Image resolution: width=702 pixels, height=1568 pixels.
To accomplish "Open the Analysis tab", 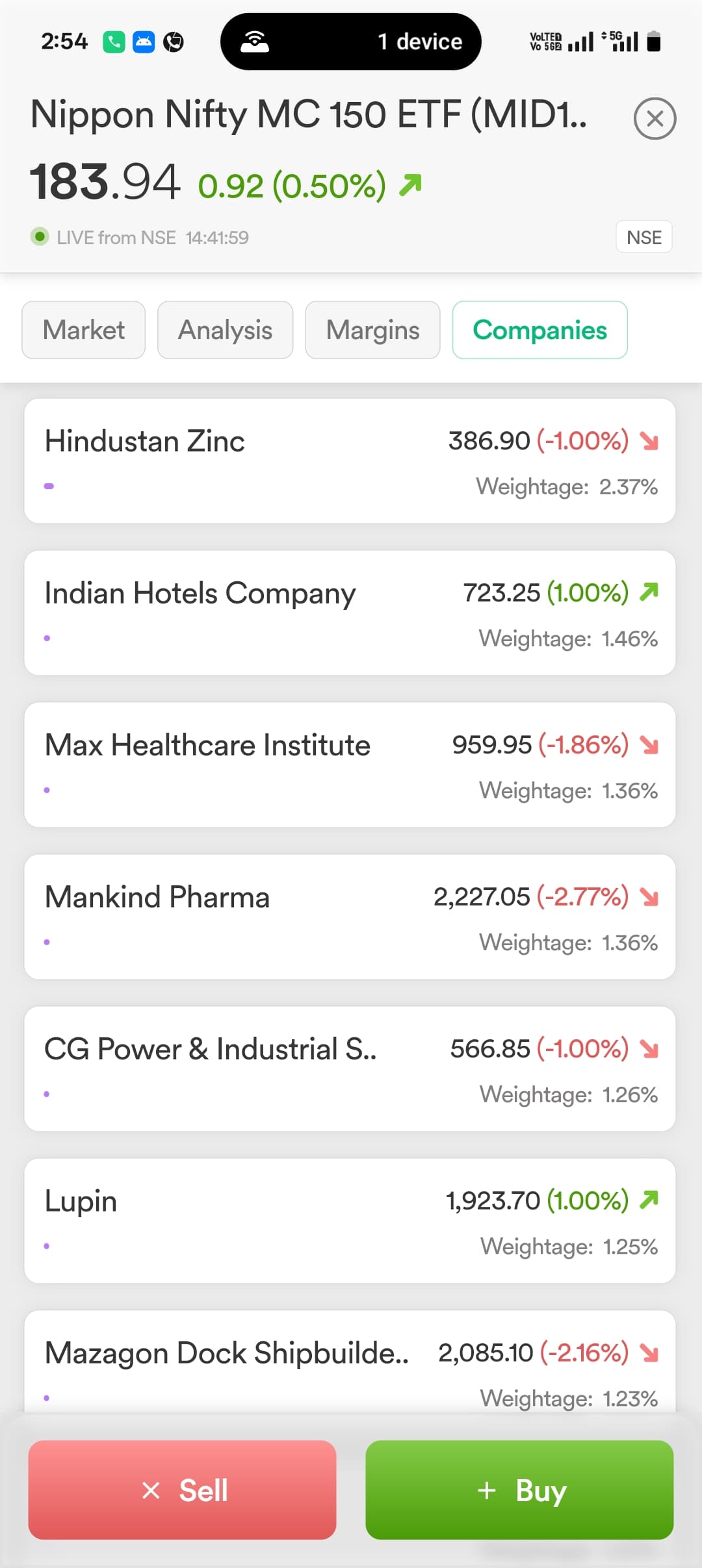I will (x=225, y=330).
